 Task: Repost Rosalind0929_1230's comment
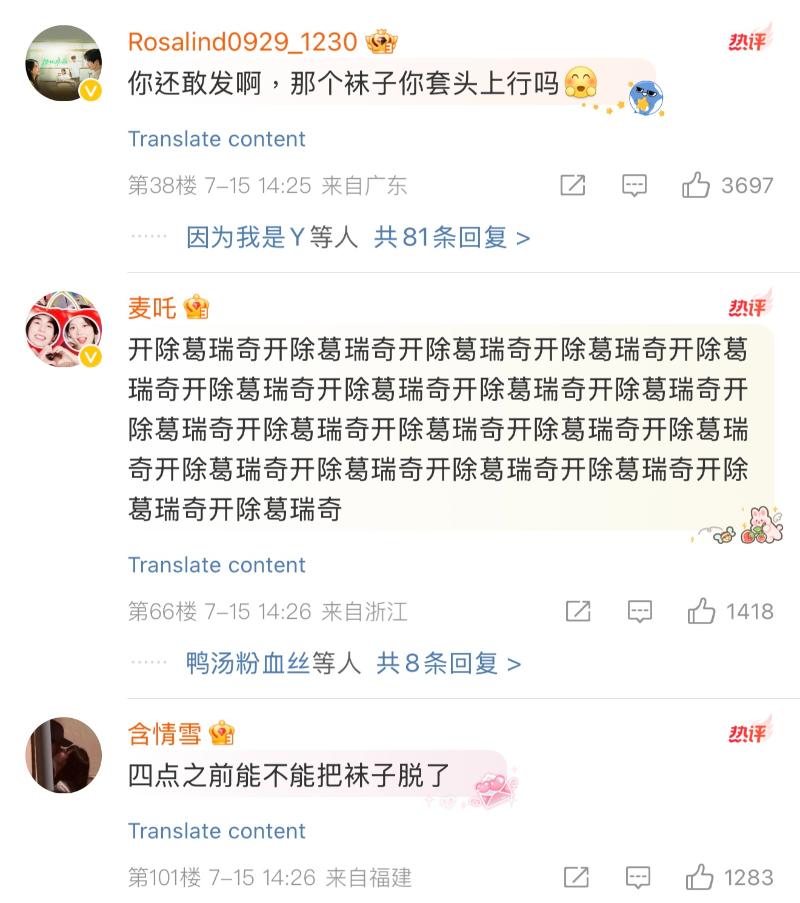573,185
